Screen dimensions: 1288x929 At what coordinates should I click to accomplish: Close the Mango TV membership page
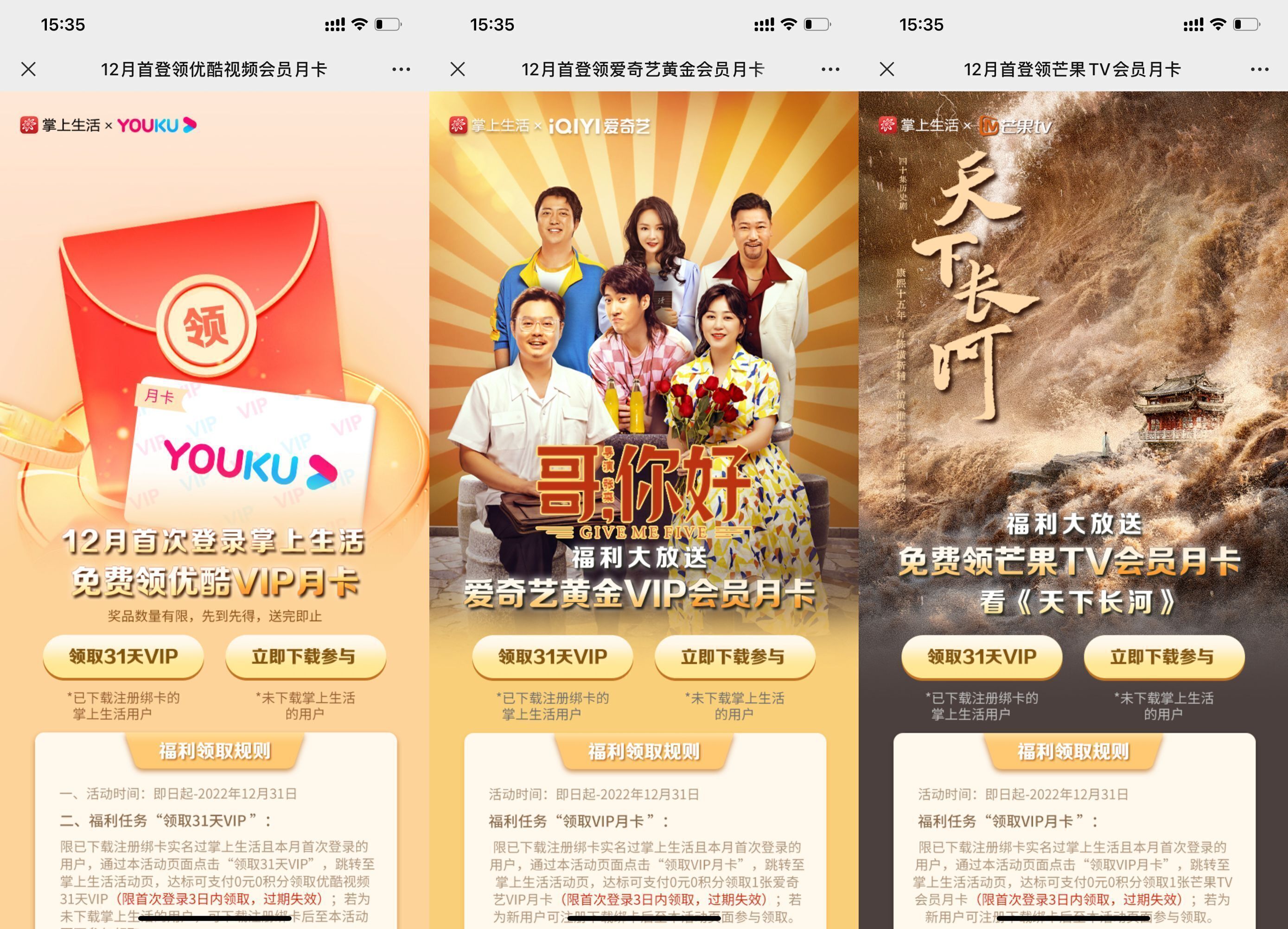click(887, 69)
